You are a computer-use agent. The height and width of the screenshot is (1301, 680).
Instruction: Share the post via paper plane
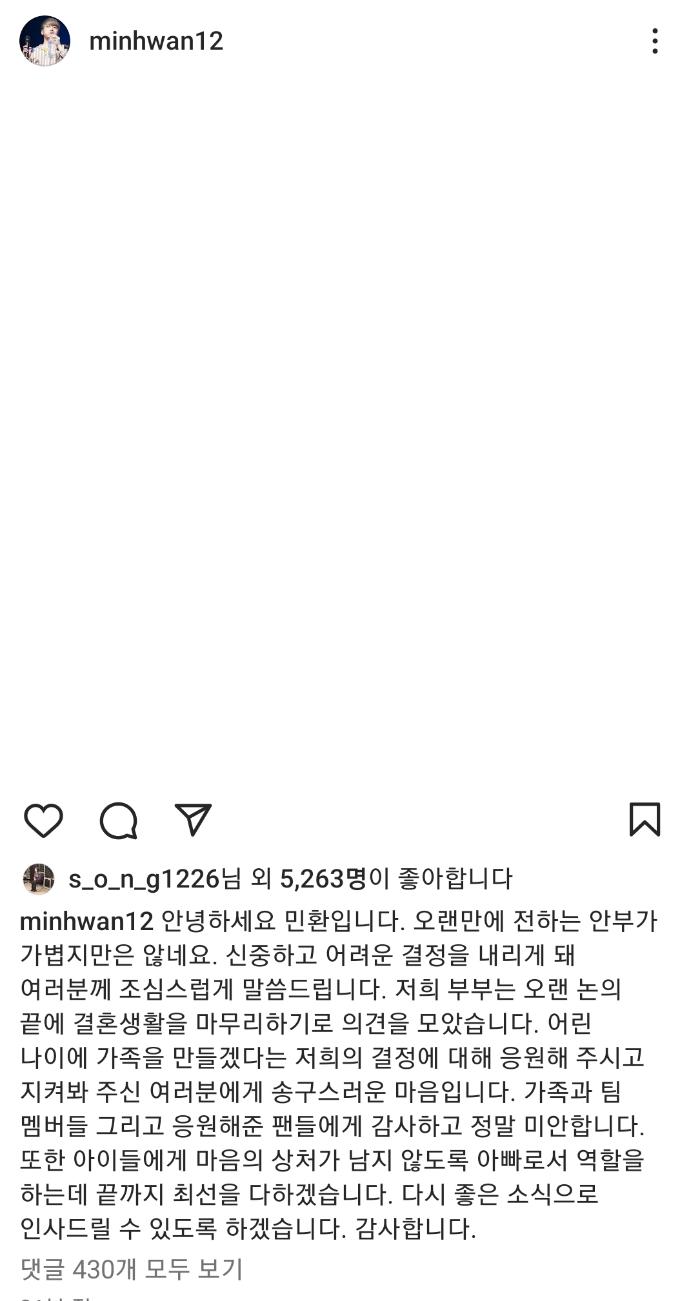193,819
